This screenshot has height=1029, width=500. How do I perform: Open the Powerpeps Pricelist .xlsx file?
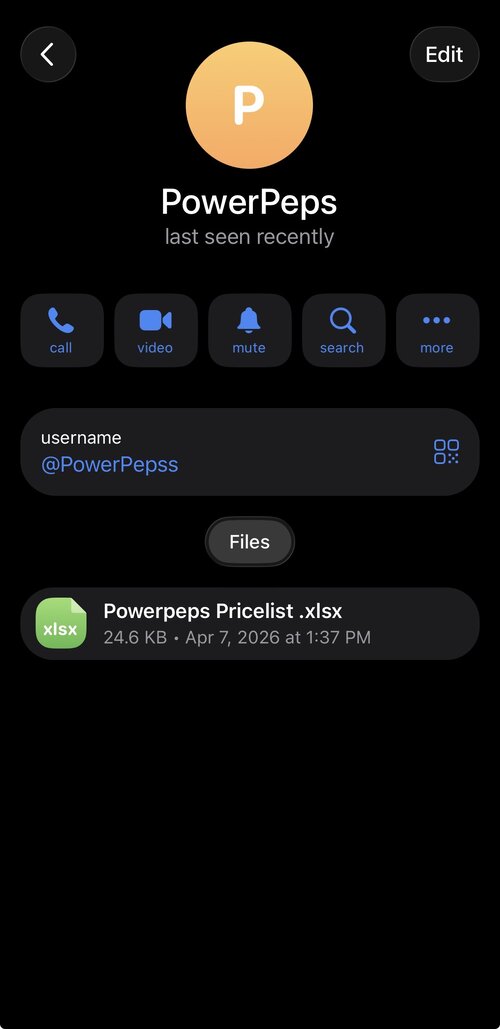(250, 623)
